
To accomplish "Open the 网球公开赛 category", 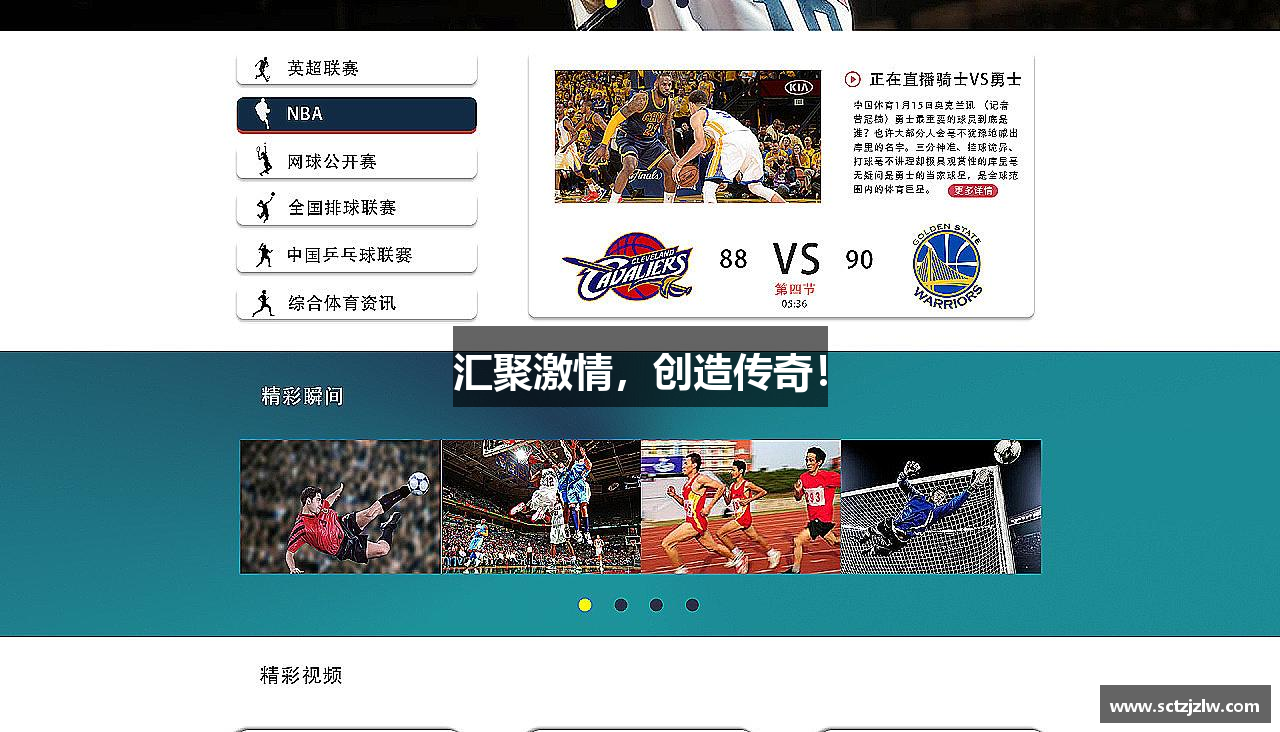I will coord(356,161).
